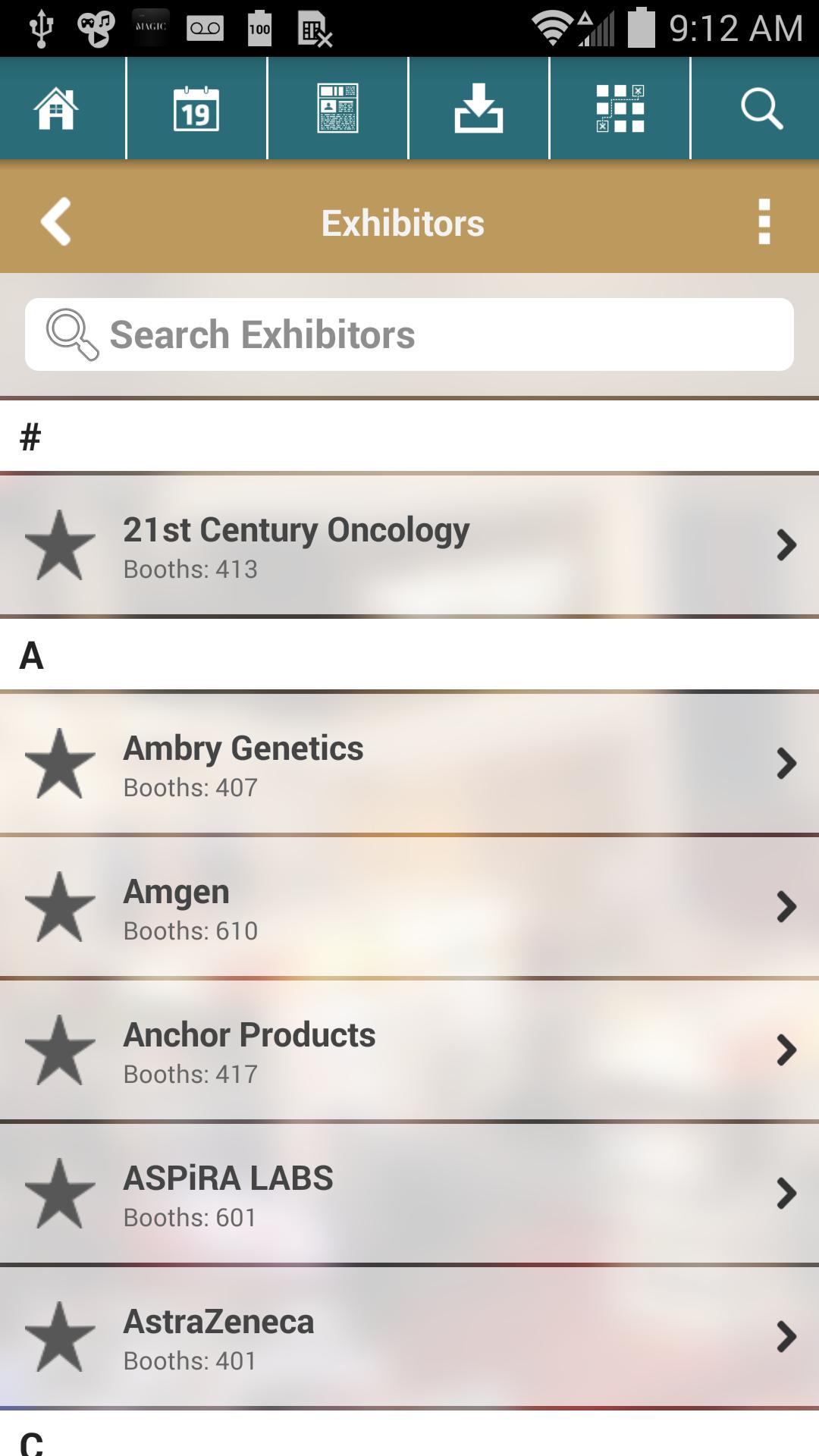Open the news page icon

tap(337, 108)
